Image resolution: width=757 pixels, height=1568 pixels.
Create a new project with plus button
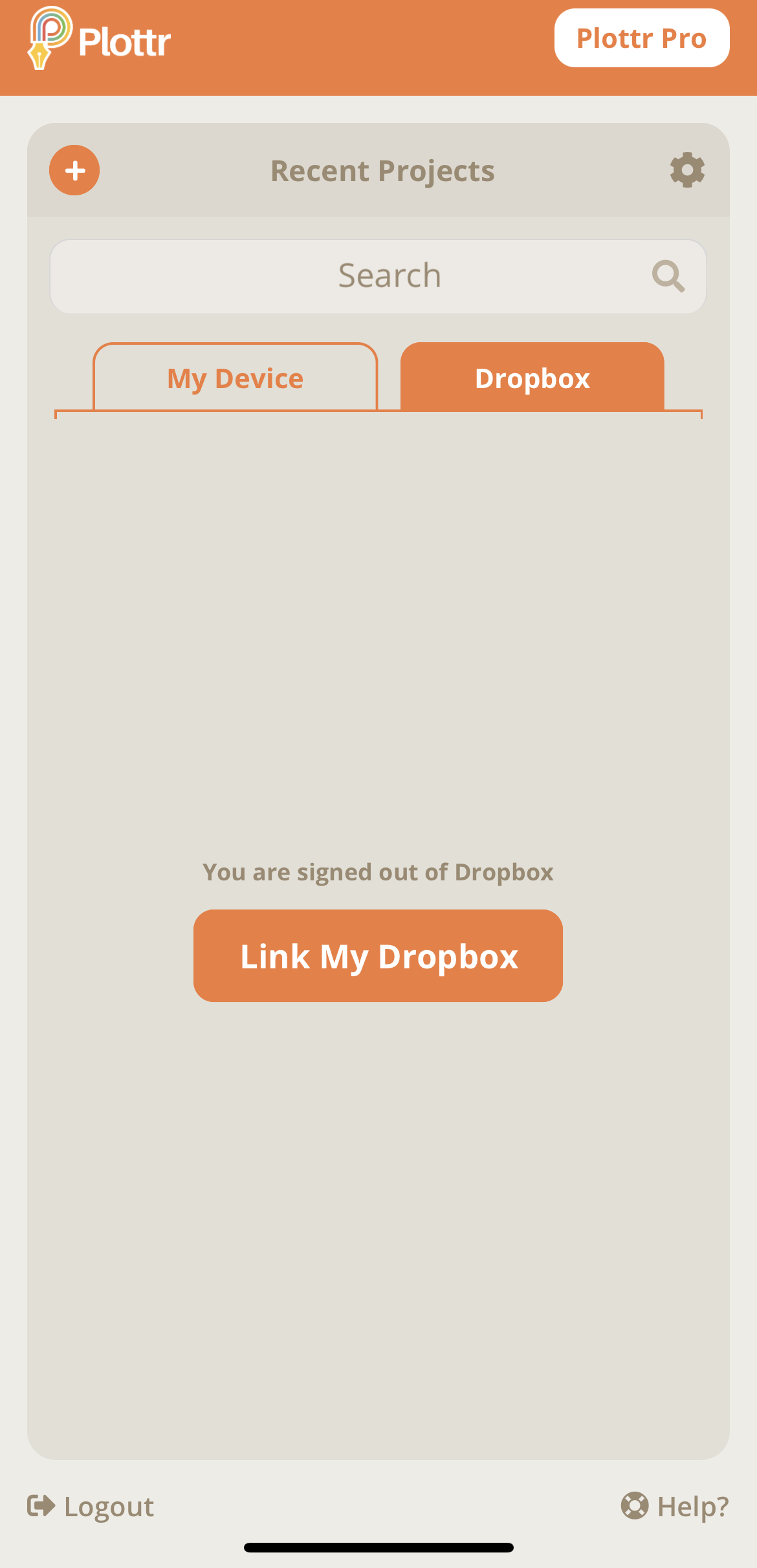click(x=74, y=170)
